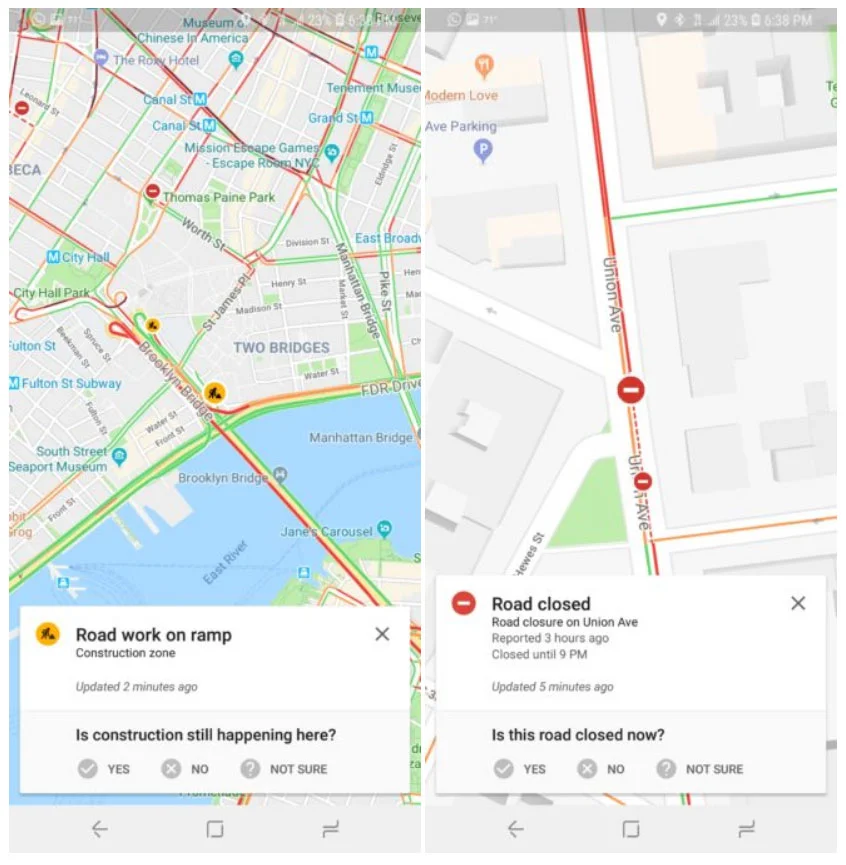Dismiss the Road work on ramp card
Viewport: 846px width, 865px height.
coord(382,634)
